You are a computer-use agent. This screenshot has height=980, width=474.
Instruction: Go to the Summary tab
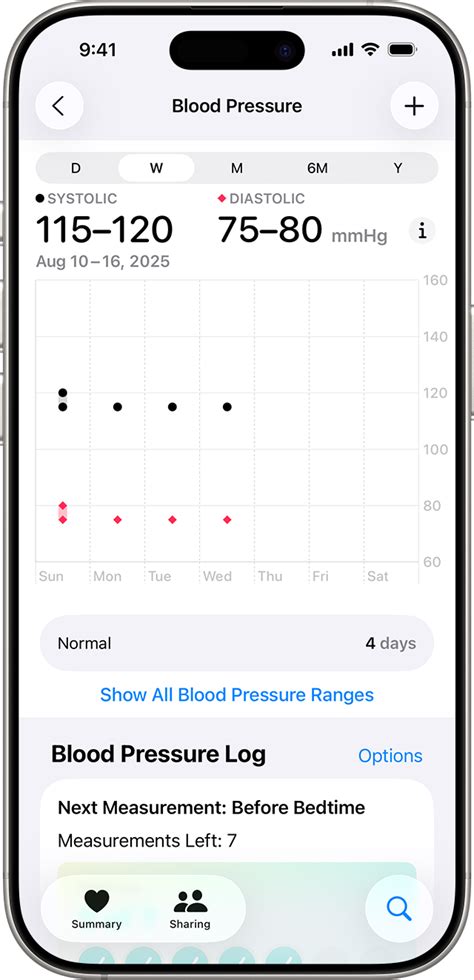coord(96,909)
